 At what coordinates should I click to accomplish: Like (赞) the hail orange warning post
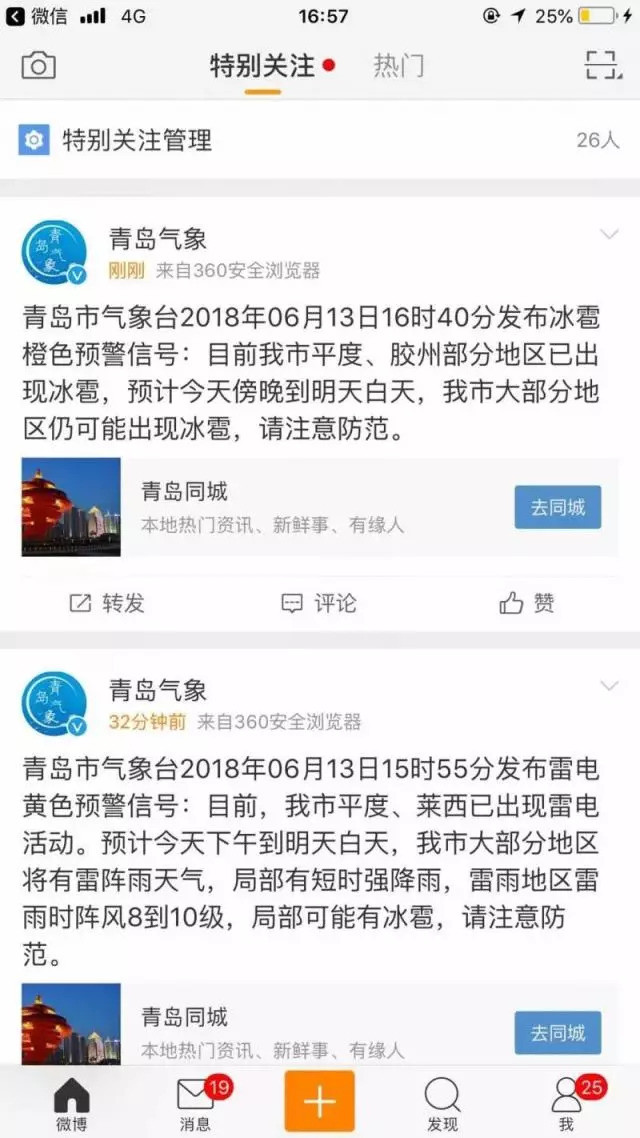click(527, 603)
